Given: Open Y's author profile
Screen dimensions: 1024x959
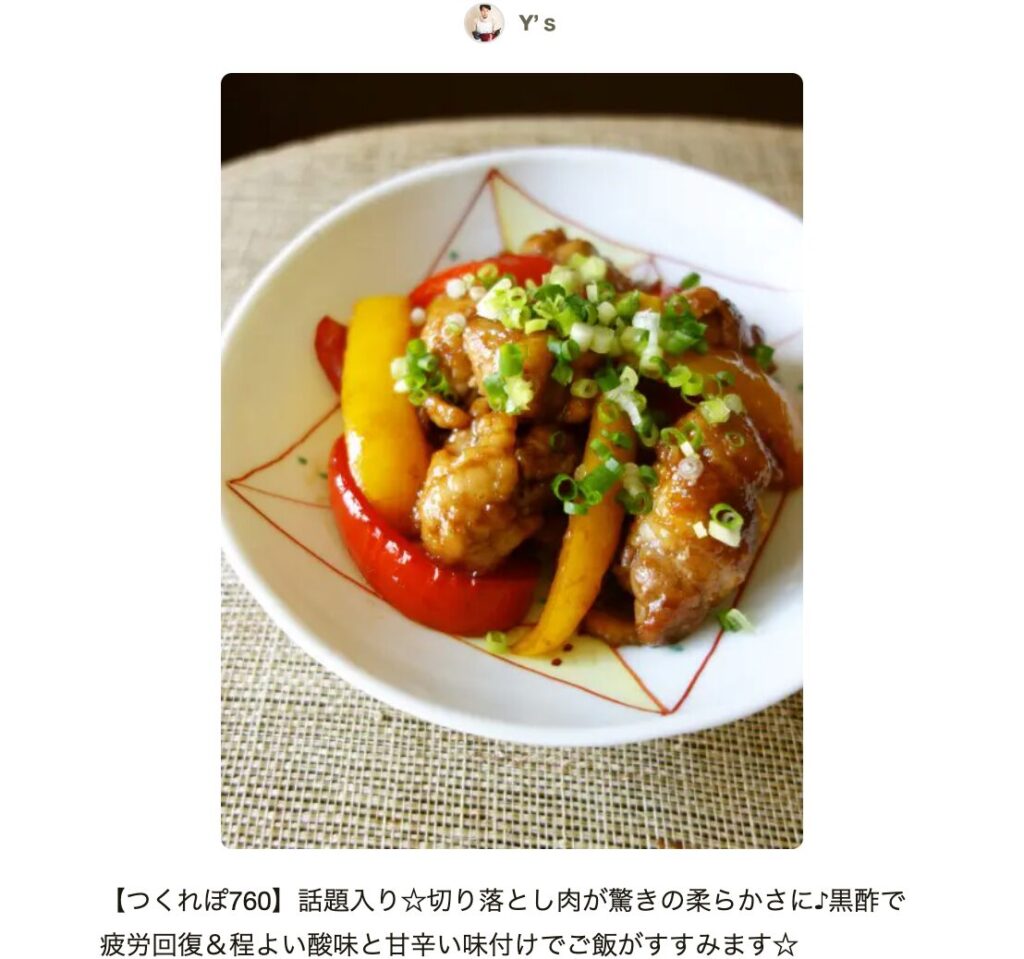Looking at the screenshot, I should point(536,24).
